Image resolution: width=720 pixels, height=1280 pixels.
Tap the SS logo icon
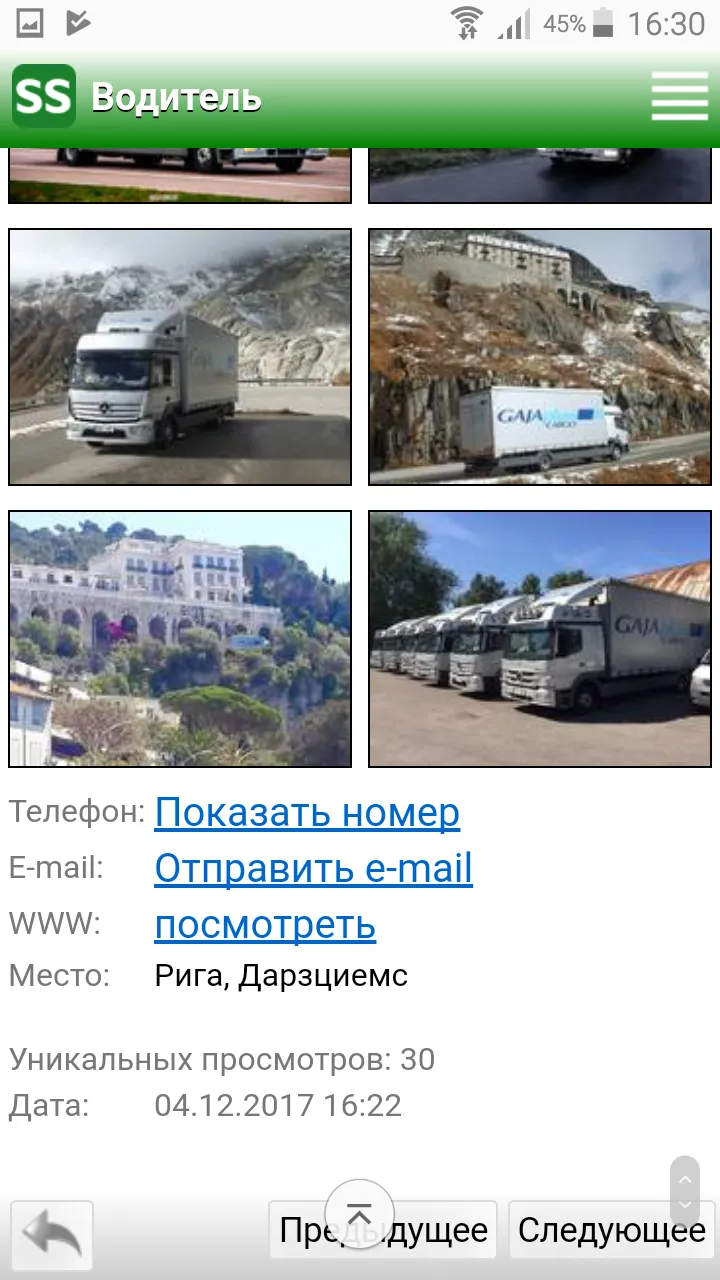[x=44, y=96]
